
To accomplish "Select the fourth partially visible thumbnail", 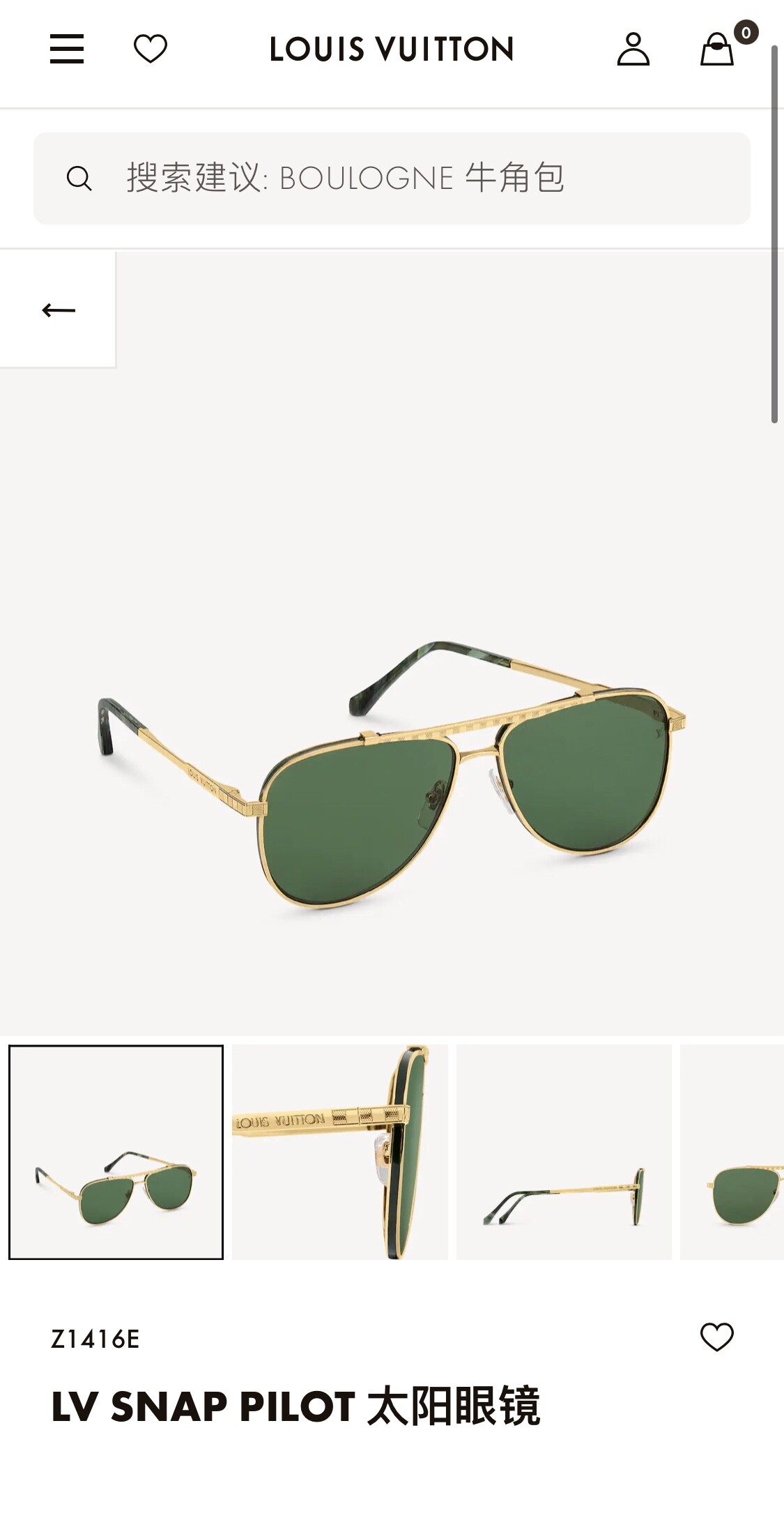I will point(732,1153).
